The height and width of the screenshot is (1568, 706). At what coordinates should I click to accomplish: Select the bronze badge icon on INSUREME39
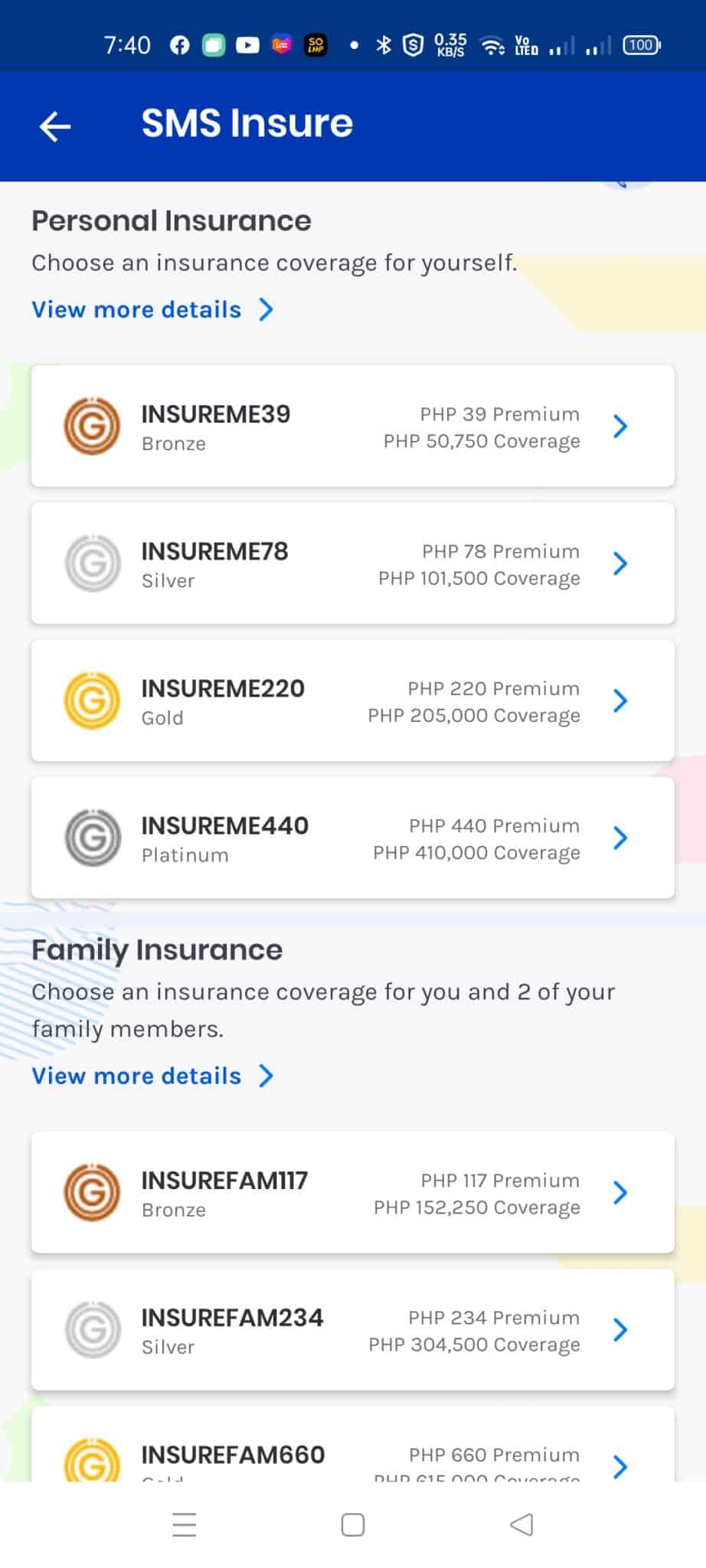(91, 426)
